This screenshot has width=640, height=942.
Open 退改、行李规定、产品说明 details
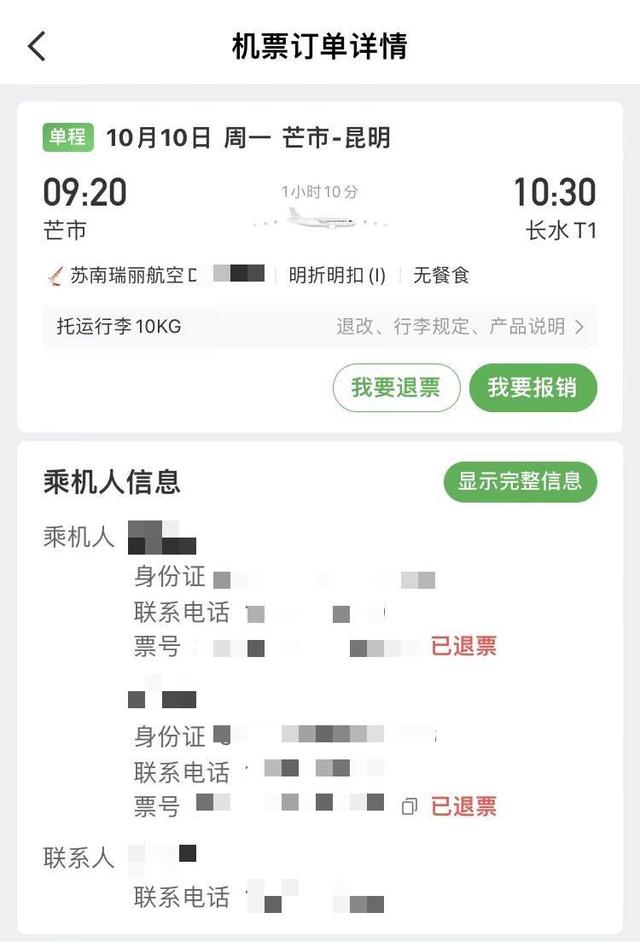tap(460, 326)
